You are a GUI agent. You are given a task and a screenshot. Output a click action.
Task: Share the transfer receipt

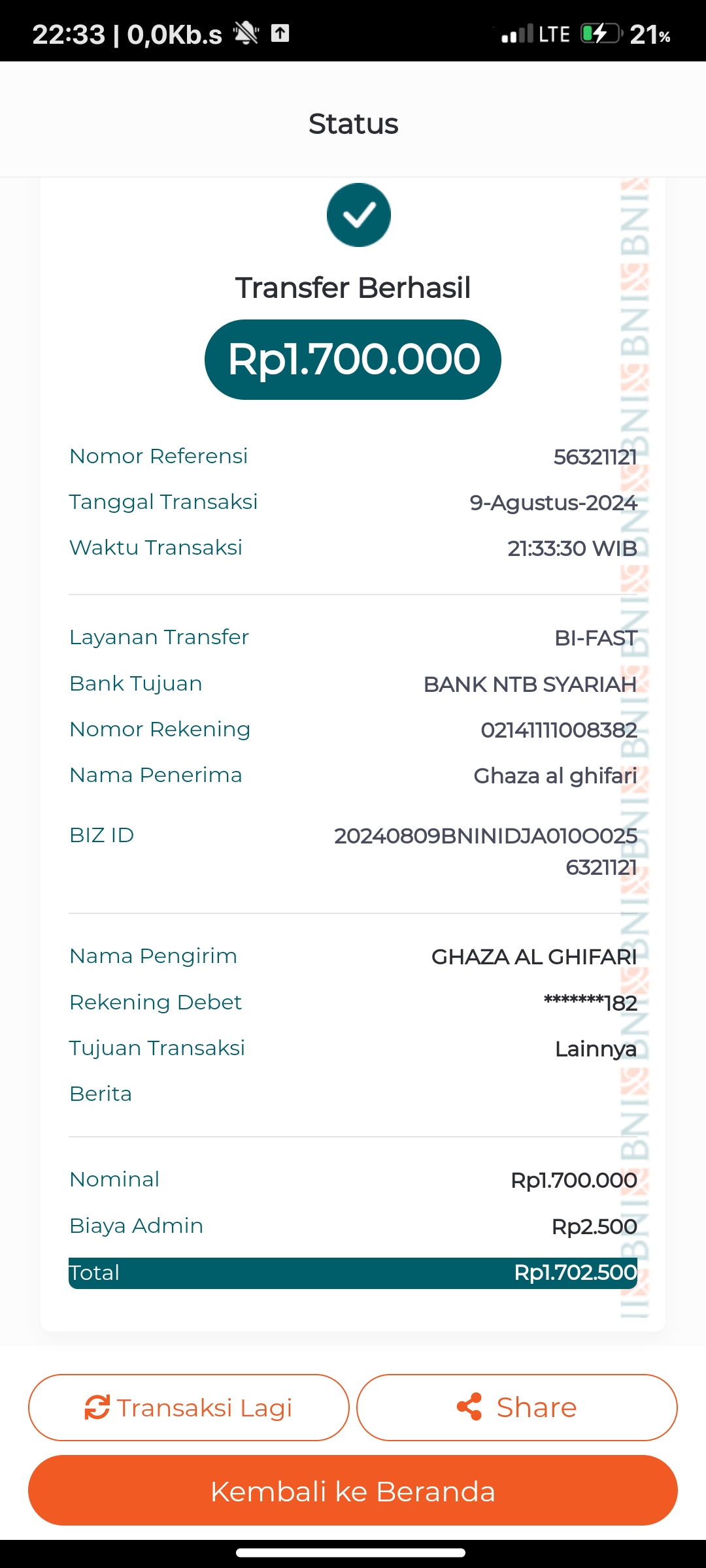click(516, 1407)
